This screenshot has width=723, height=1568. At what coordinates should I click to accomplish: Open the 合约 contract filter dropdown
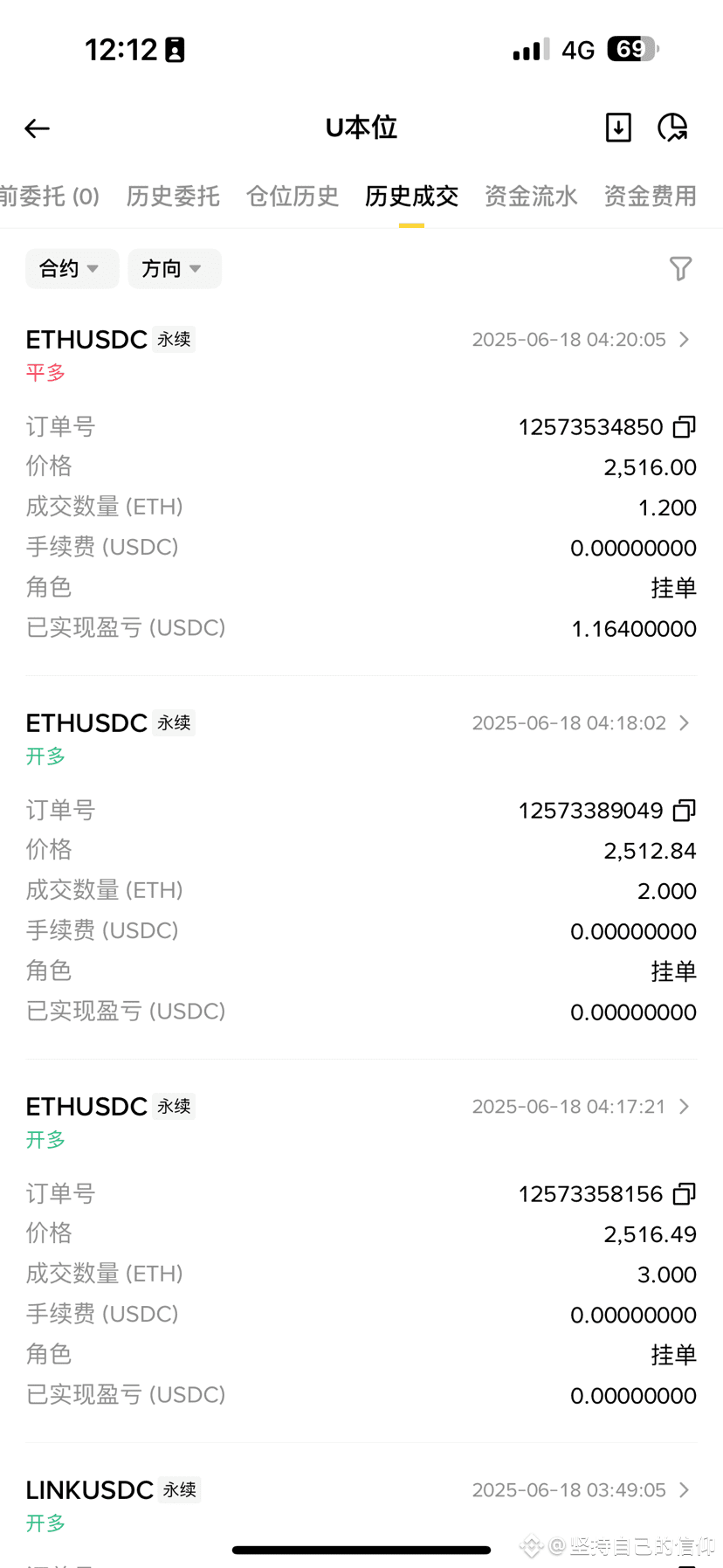(72, 268)
